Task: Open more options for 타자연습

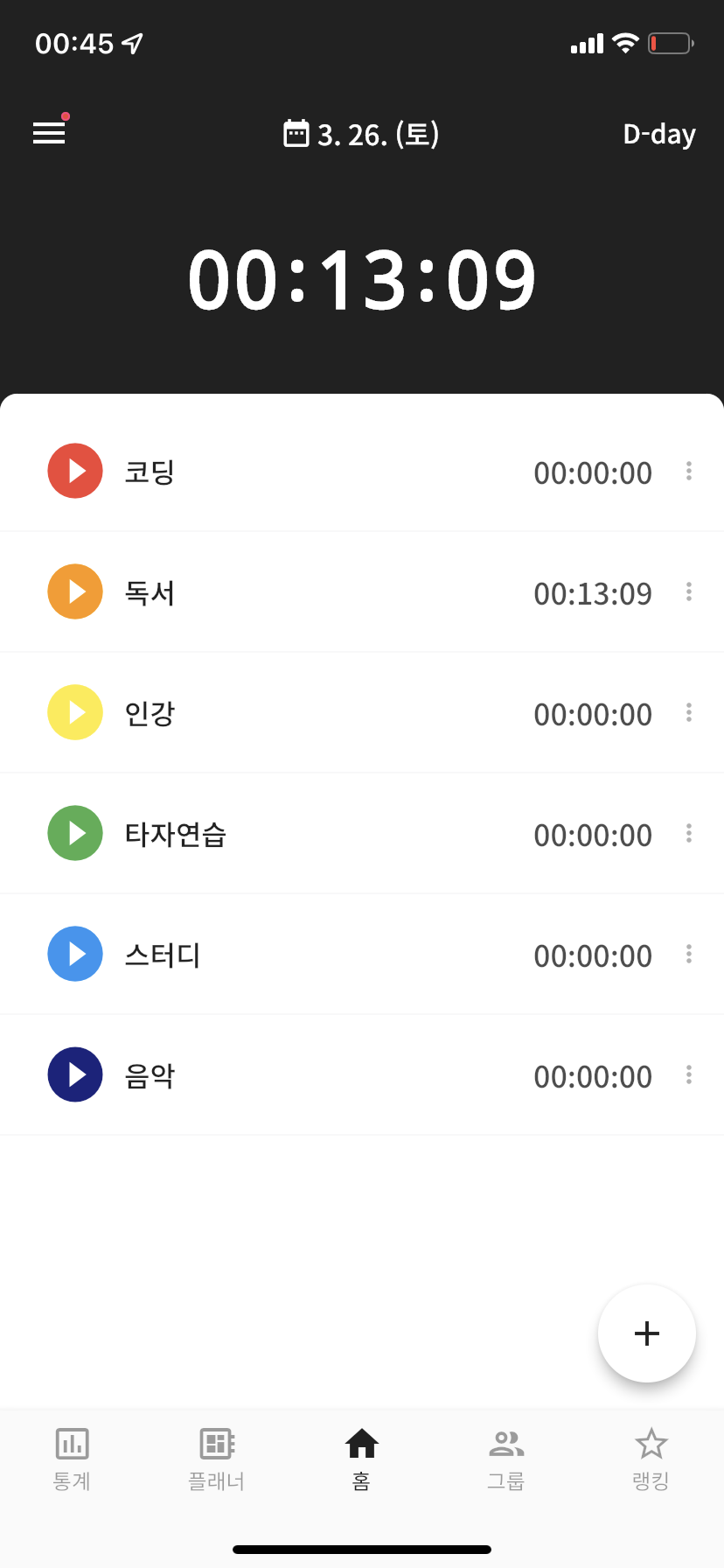Action: click(x=689, y=834)
